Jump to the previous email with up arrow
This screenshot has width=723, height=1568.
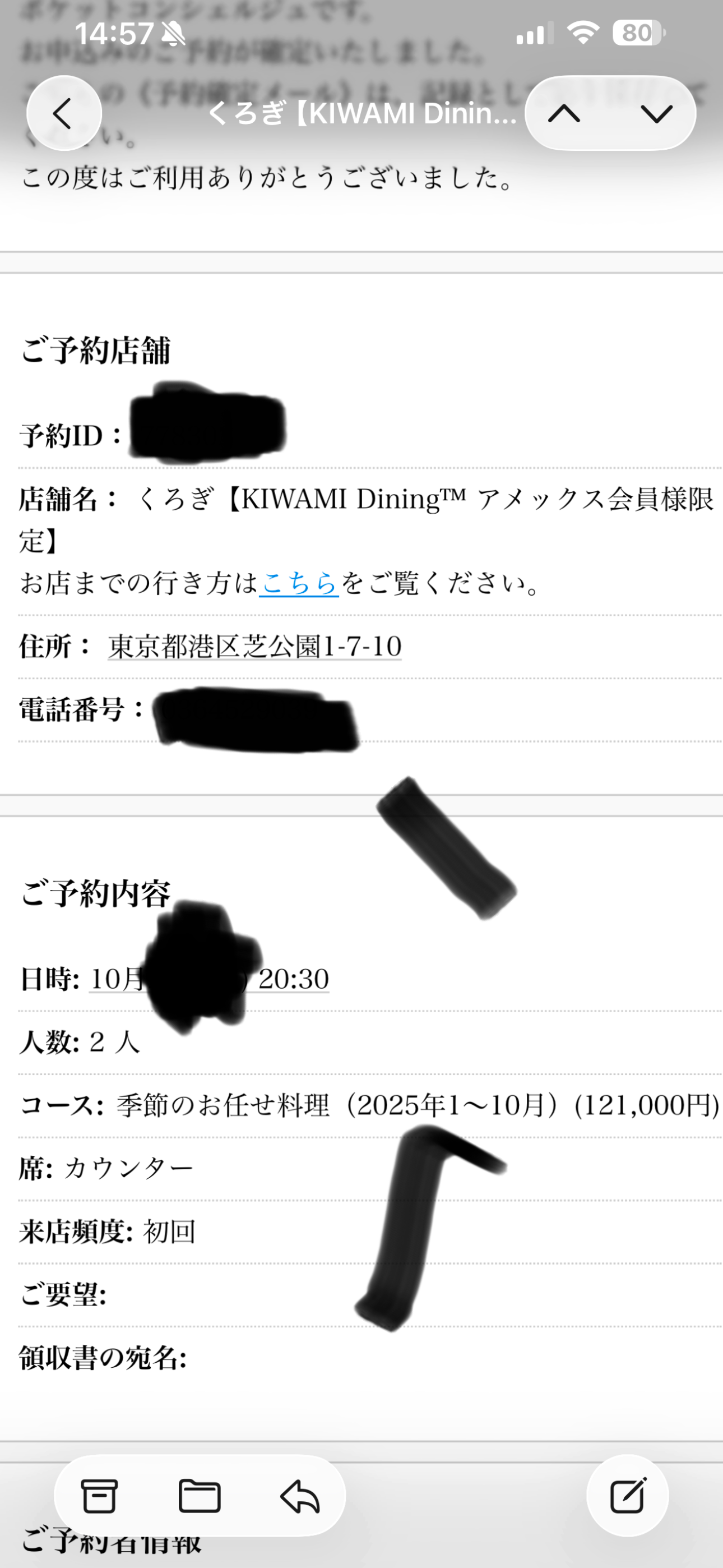pyautogui.click(x=564, y=113)
